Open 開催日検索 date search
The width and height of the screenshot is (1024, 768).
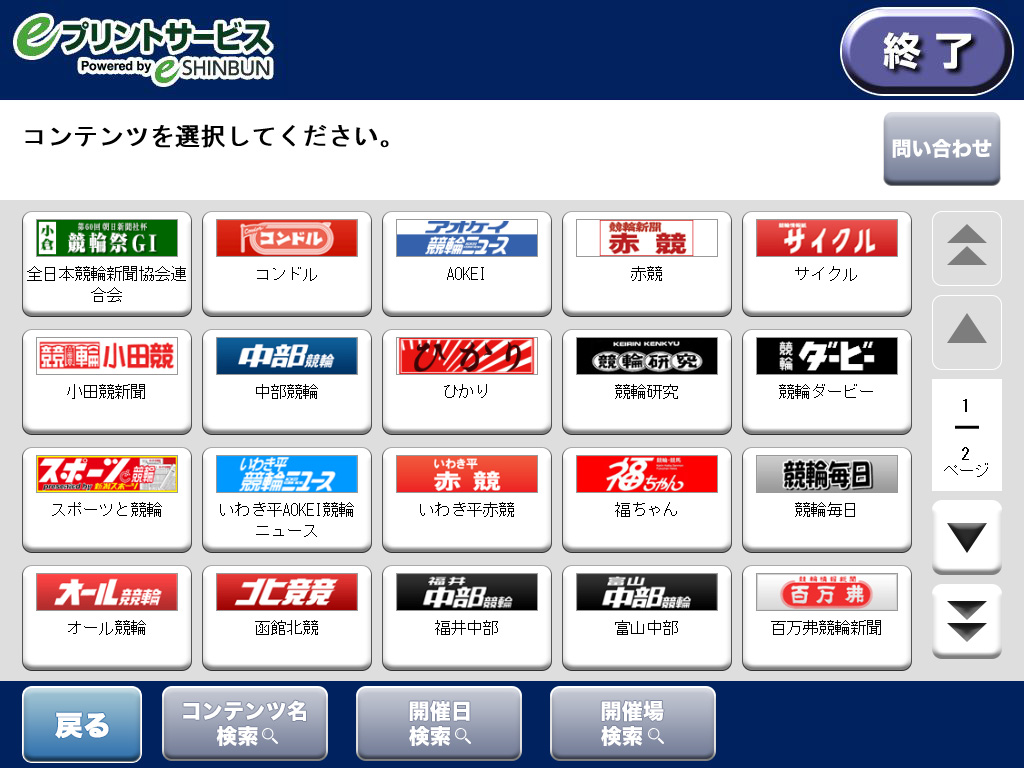(439, 724)
